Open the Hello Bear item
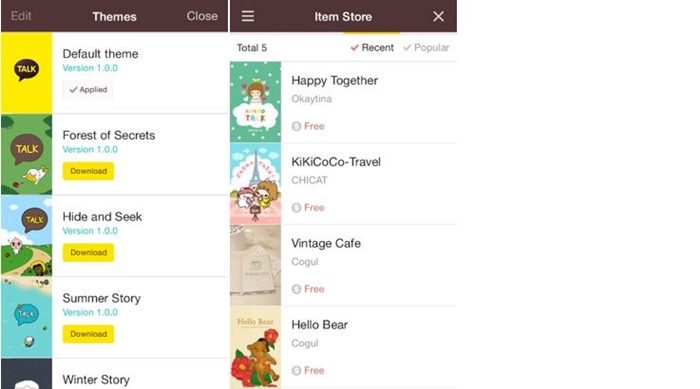Viewport: 700px width, 389px height. tap(343, 347)
